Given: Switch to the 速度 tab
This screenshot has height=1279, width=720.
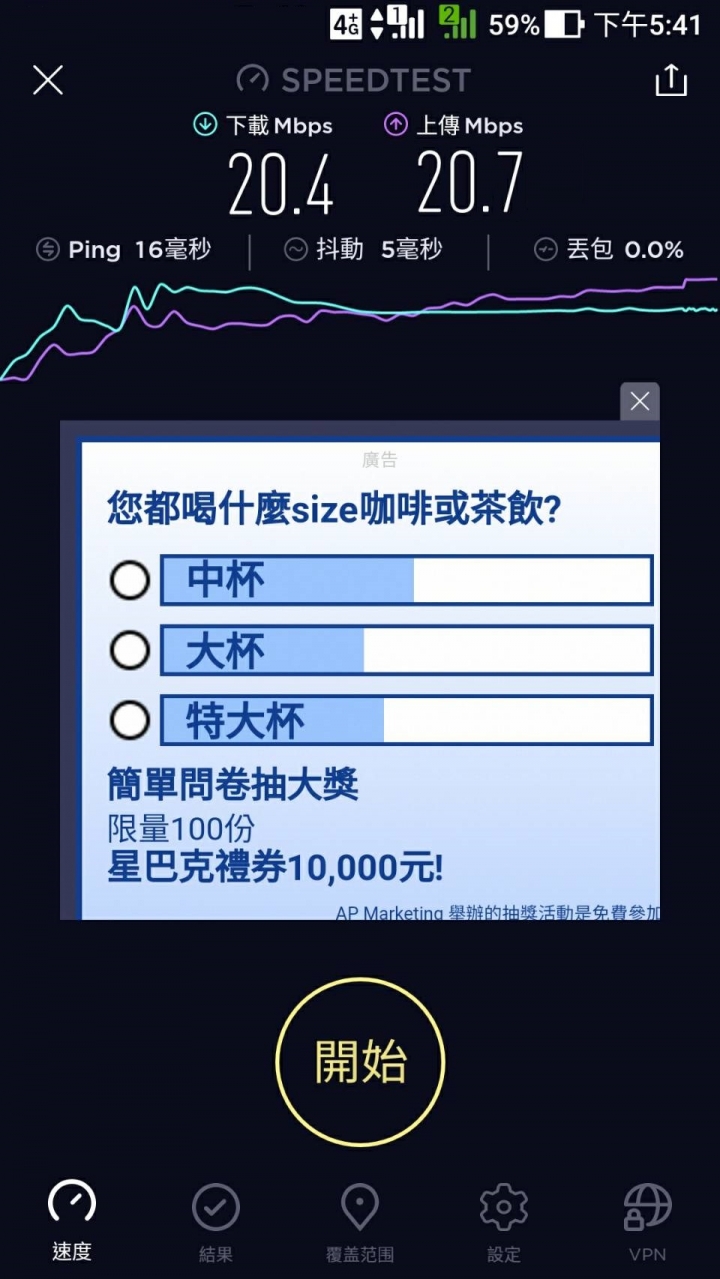Looking at the screenshot, I should click(x=72, y=1220).
